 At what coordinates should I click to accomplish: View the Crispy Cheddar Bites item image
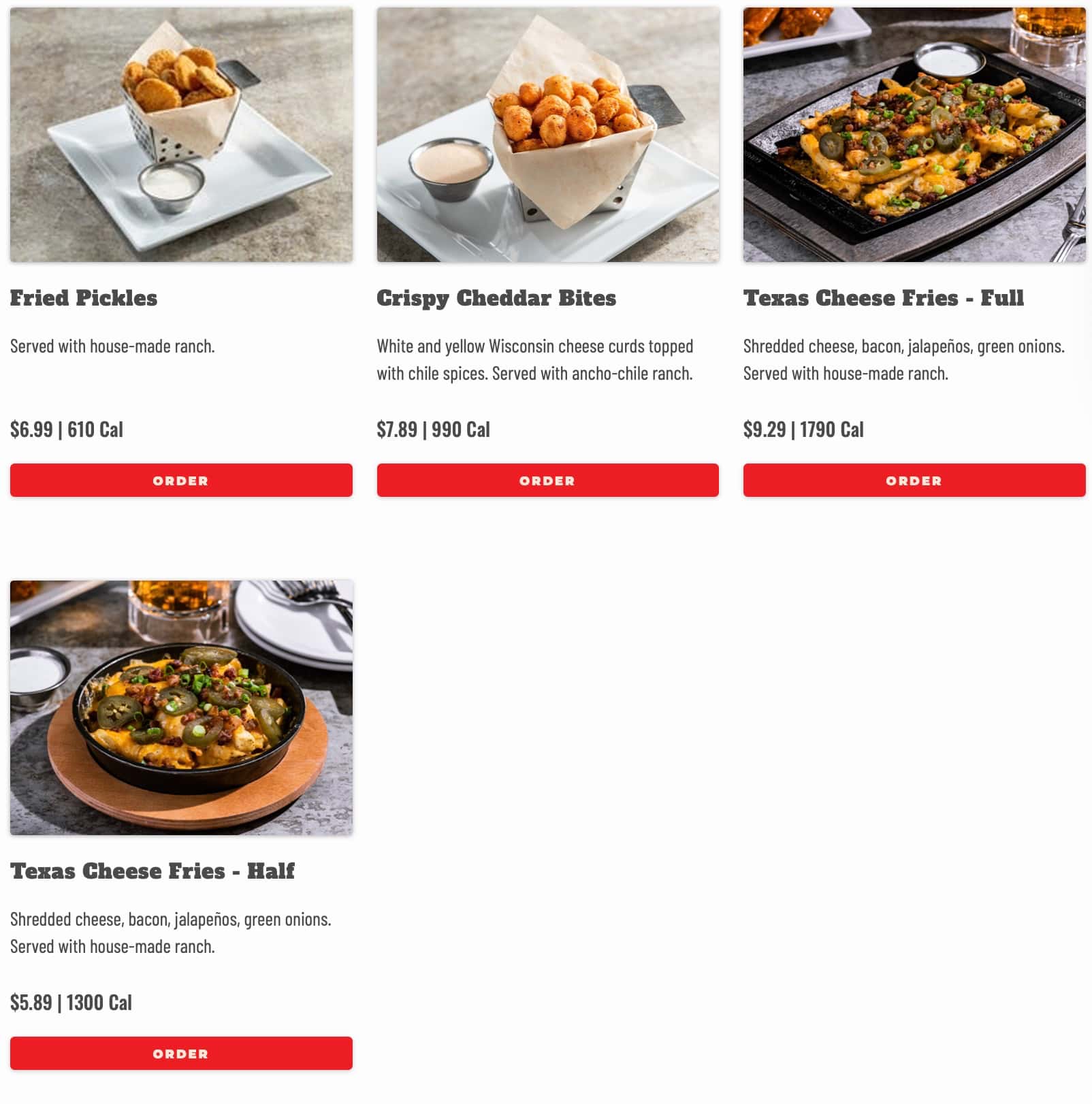pos(547,135)
